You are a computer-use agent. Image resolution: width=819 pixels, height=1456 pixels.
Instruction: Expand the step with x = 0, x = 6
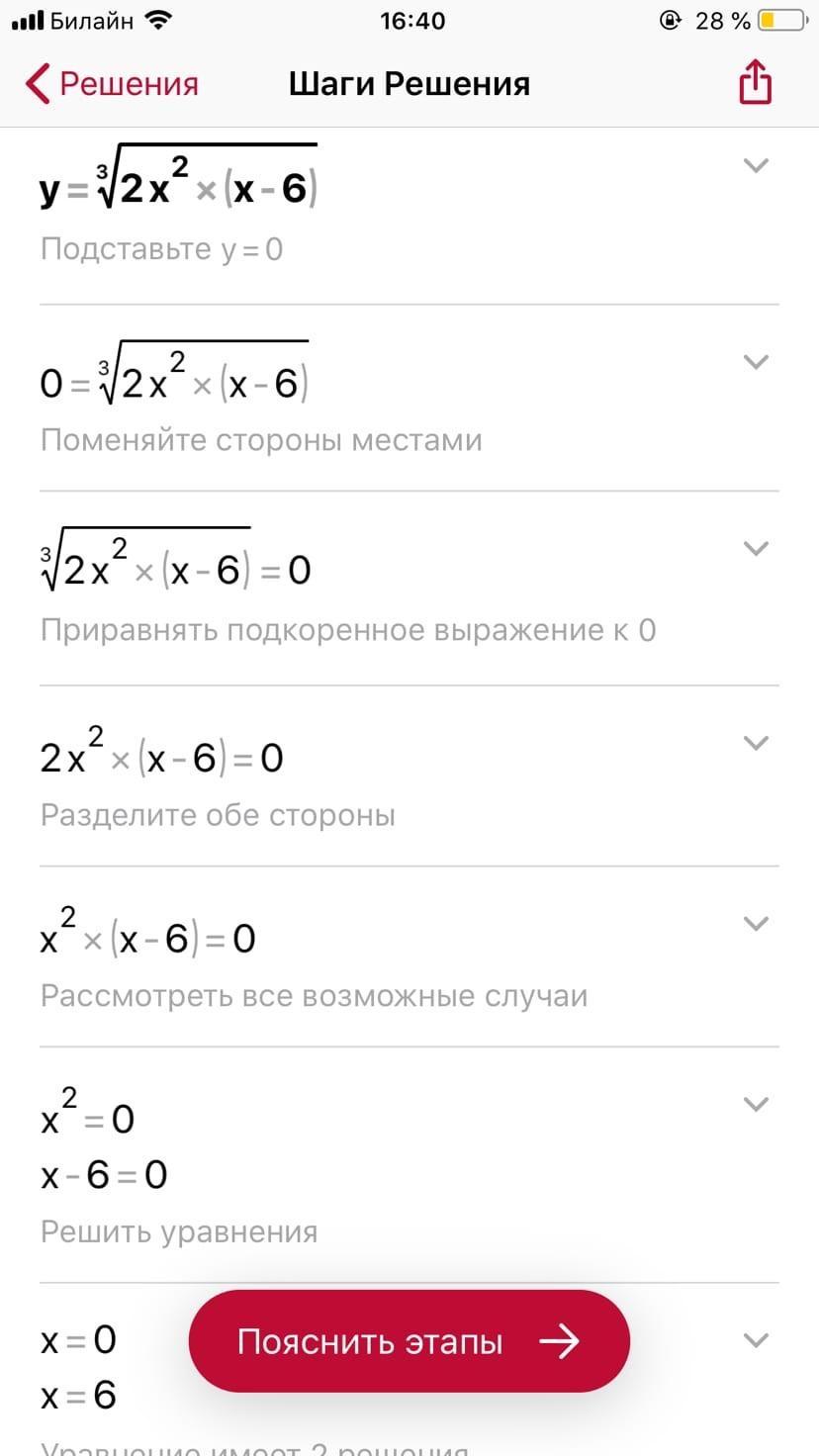click(x=756, y=1340)
